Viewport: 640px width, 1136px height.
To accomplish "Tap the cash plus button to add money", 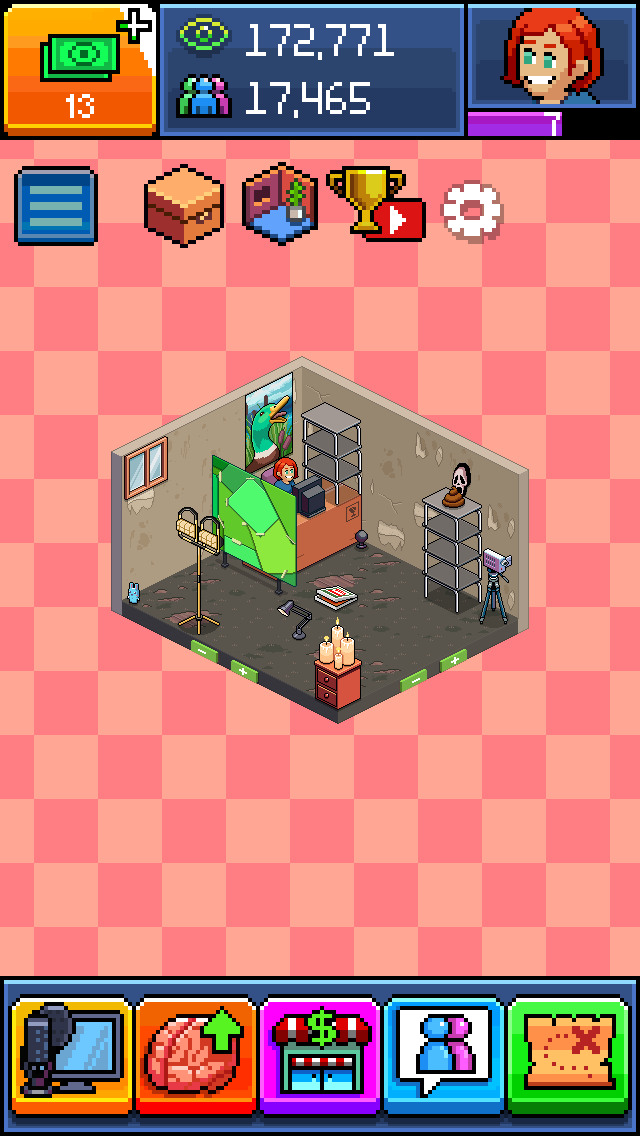I will tap(80, 68).
